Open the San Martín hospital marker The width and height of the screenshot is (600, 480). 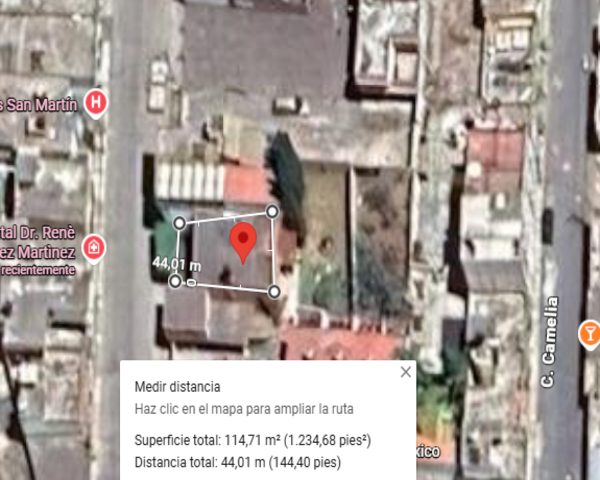(95, 103)
